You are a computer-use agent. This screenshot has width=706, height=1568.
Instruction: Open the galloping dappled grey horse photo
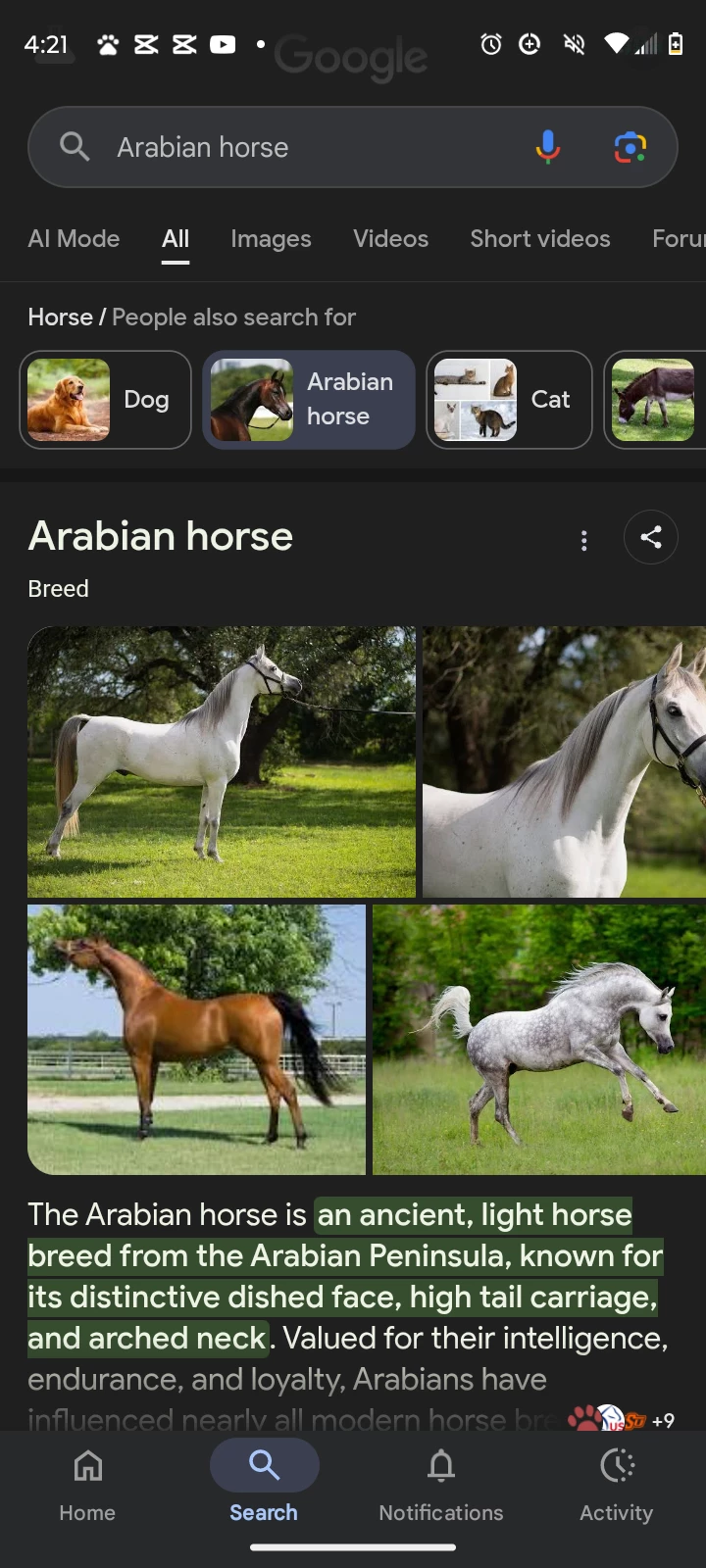(539, 1039)
